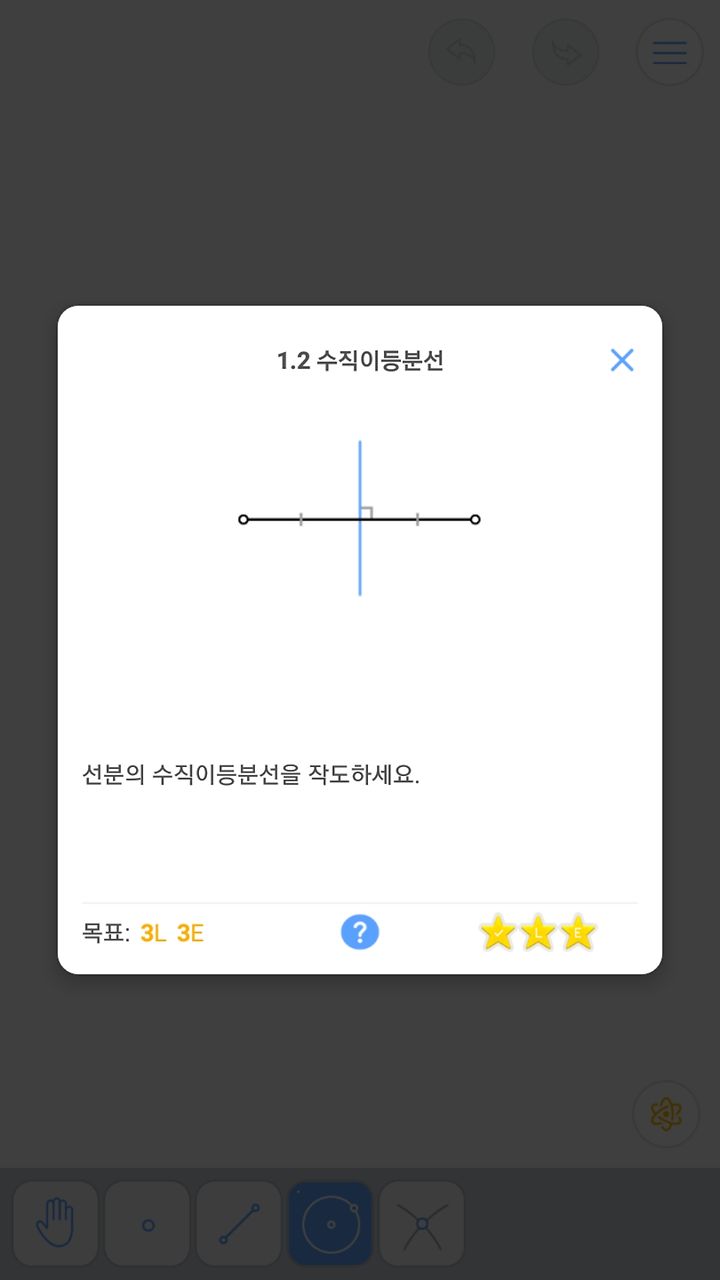Image resolution: width=720 pixels, height=1280 pixels.
Task: Open the hamburger menu
Action: pos(669,52)
